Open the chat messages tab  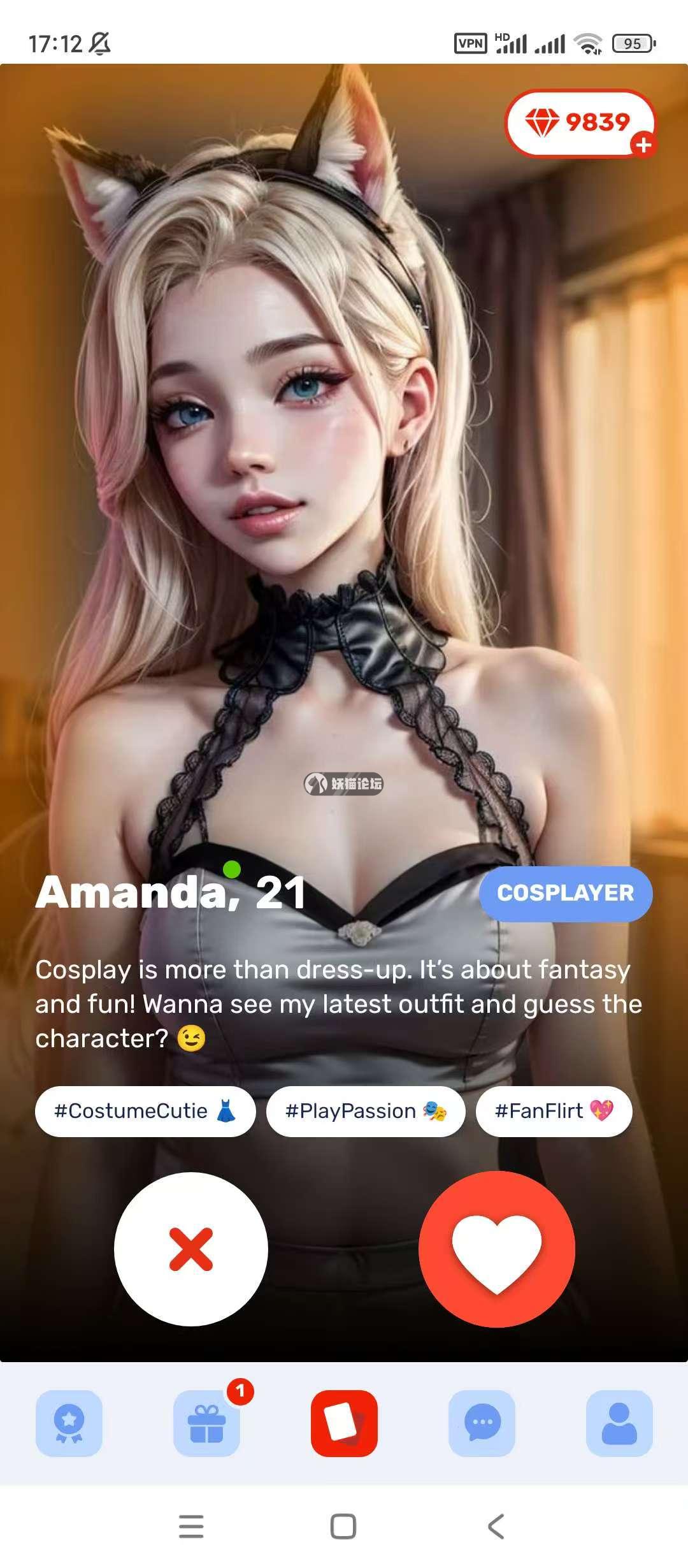[482, 1423]
